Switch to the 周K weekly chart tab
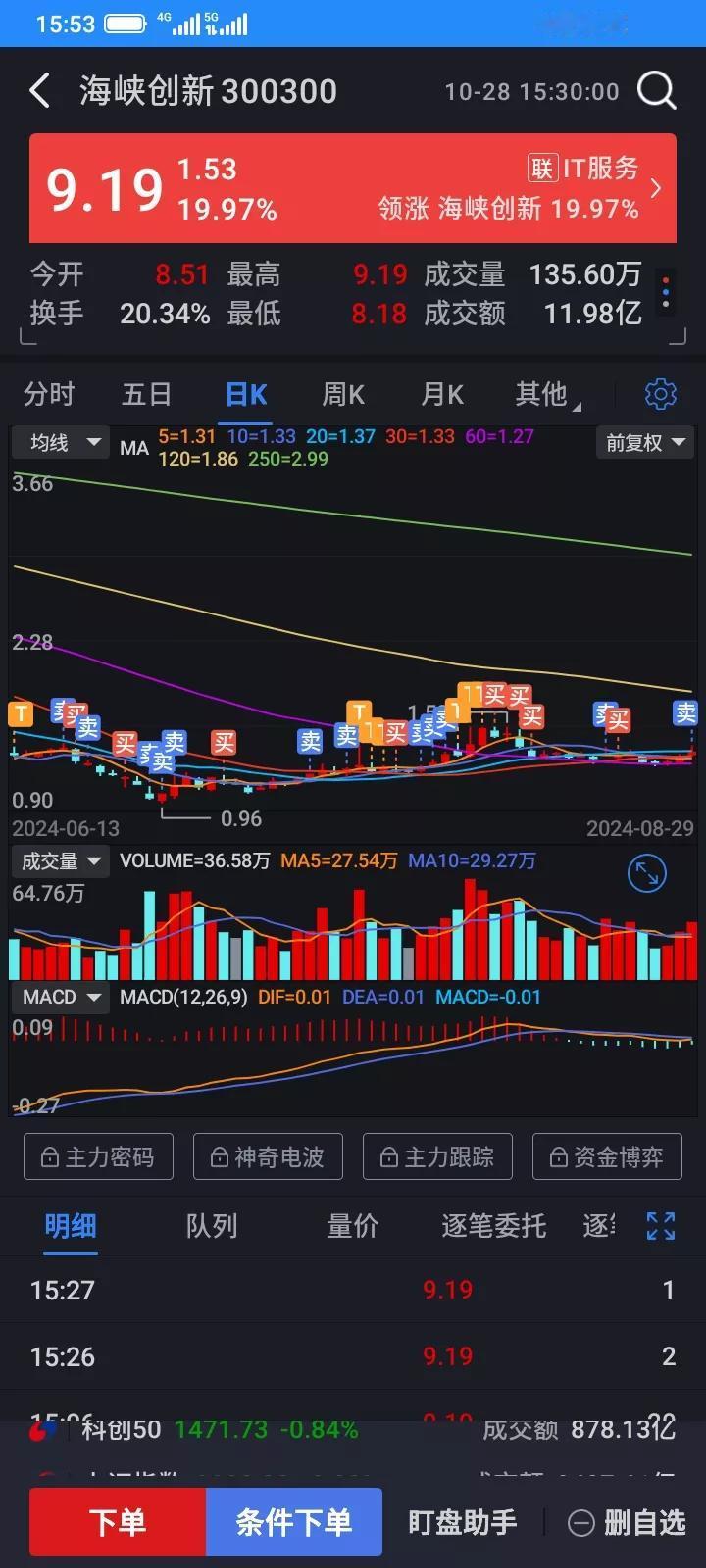Image resolution: width=706 pixels, height=1568 pixels. pos(341,393)
